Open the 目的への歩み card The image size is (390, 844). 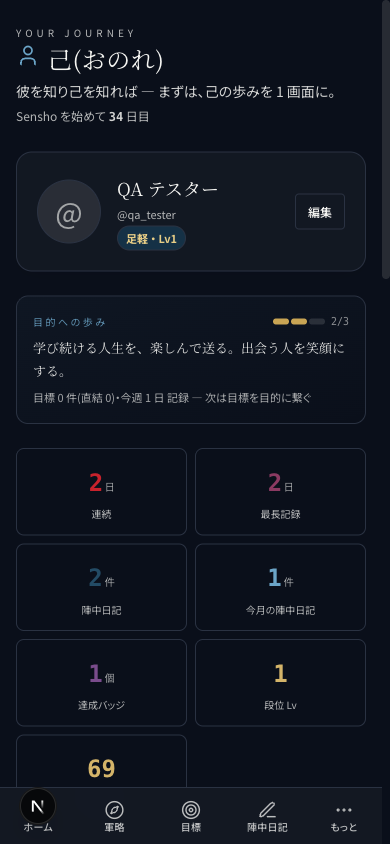[x=191, y=360]
